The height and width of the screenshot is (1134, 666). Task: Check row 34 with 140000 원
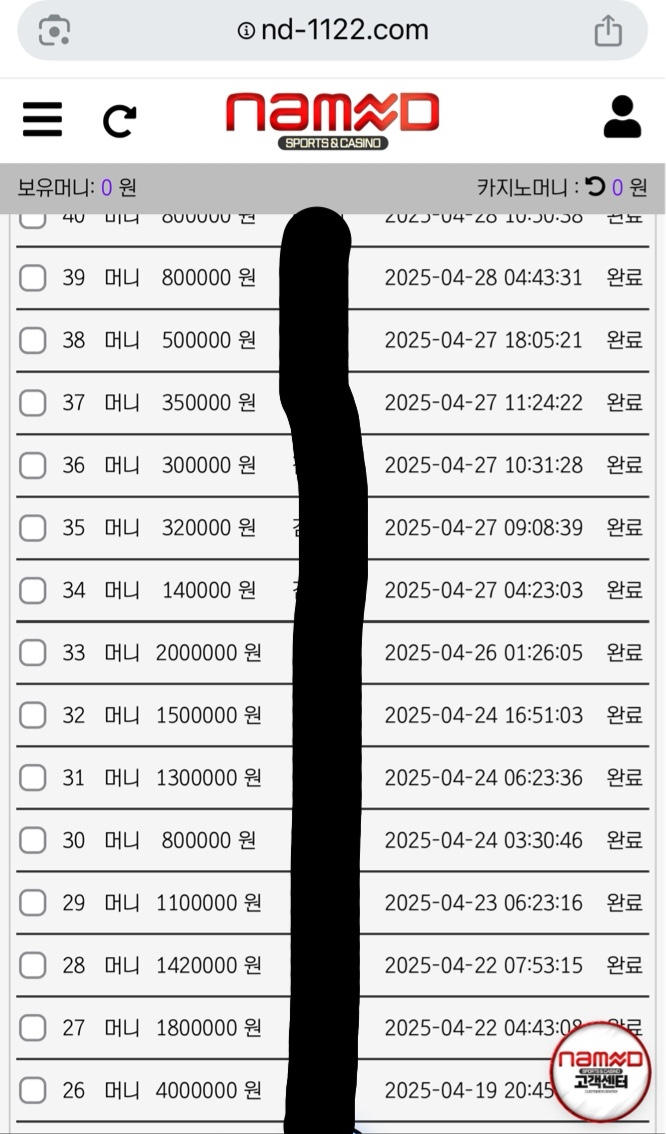[x=33, y=590]
